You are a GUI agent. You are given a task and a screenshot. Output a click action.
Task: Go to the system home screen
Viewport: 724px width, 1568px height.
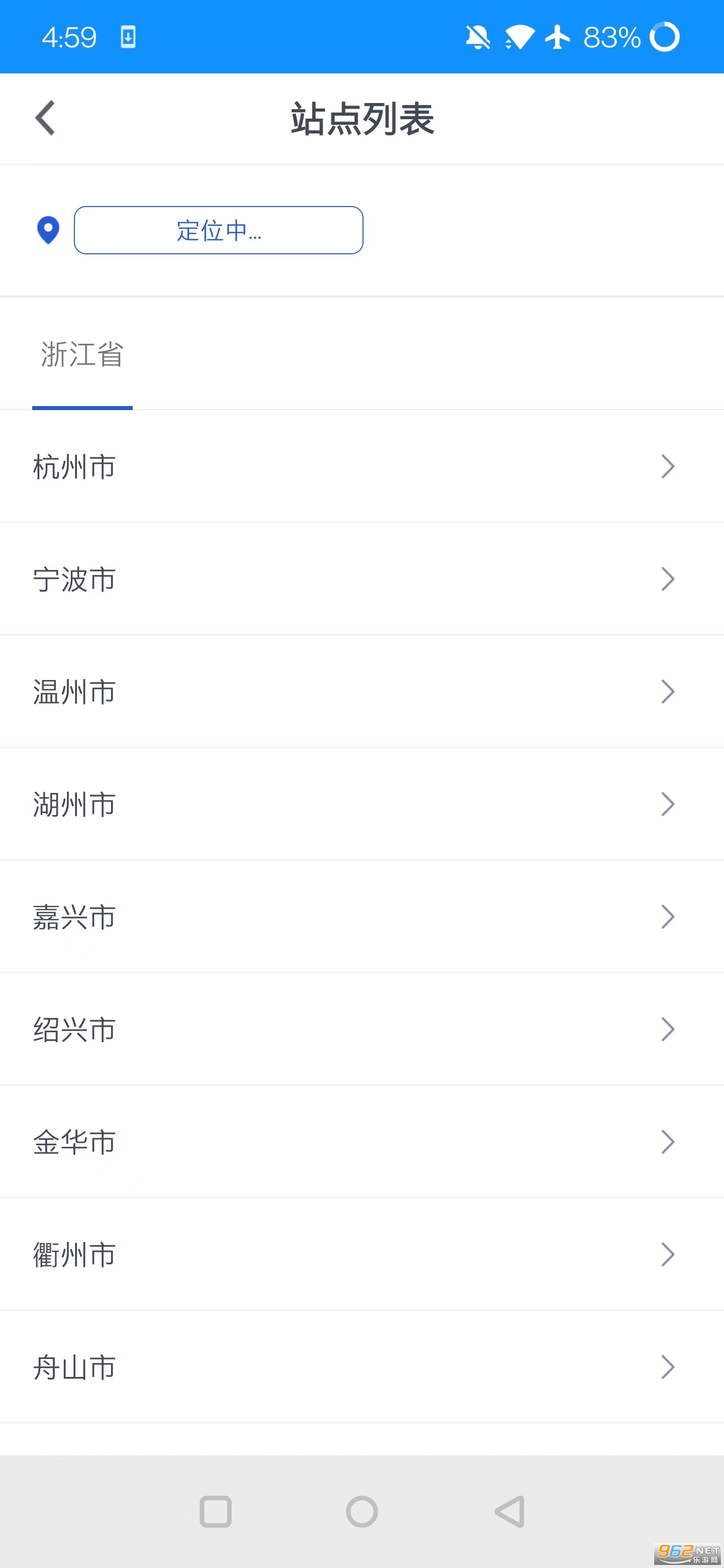[361, 1511]
